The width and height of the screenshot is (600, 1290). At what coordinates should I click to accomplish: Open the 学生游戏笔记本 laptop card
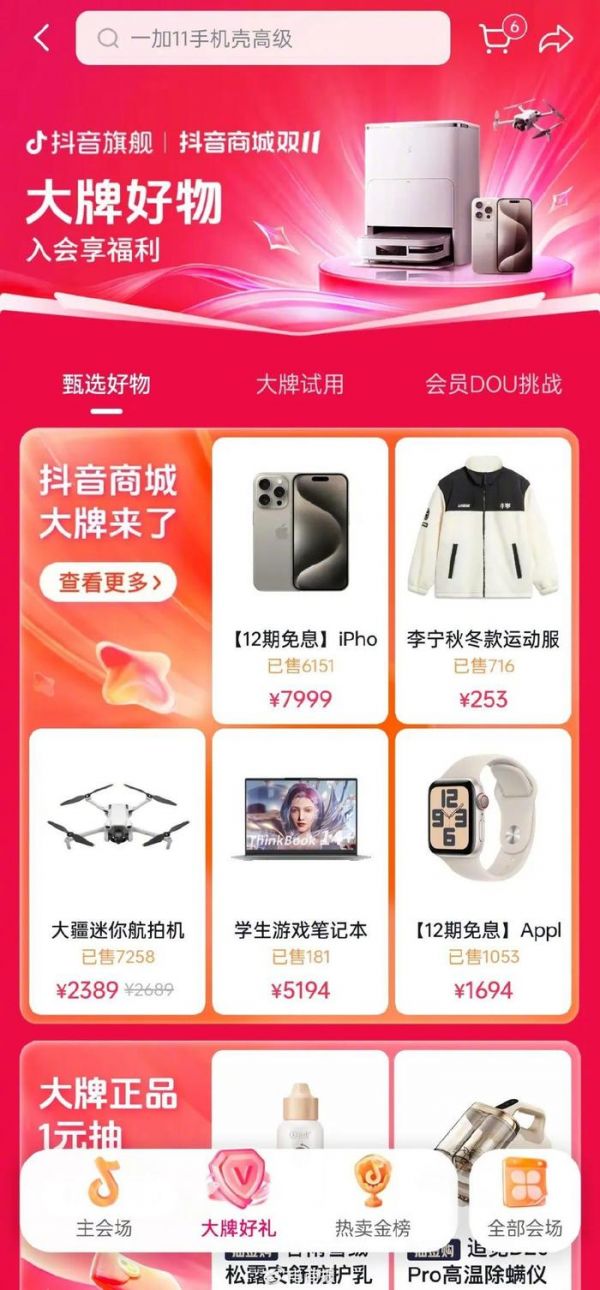[300, 870]
